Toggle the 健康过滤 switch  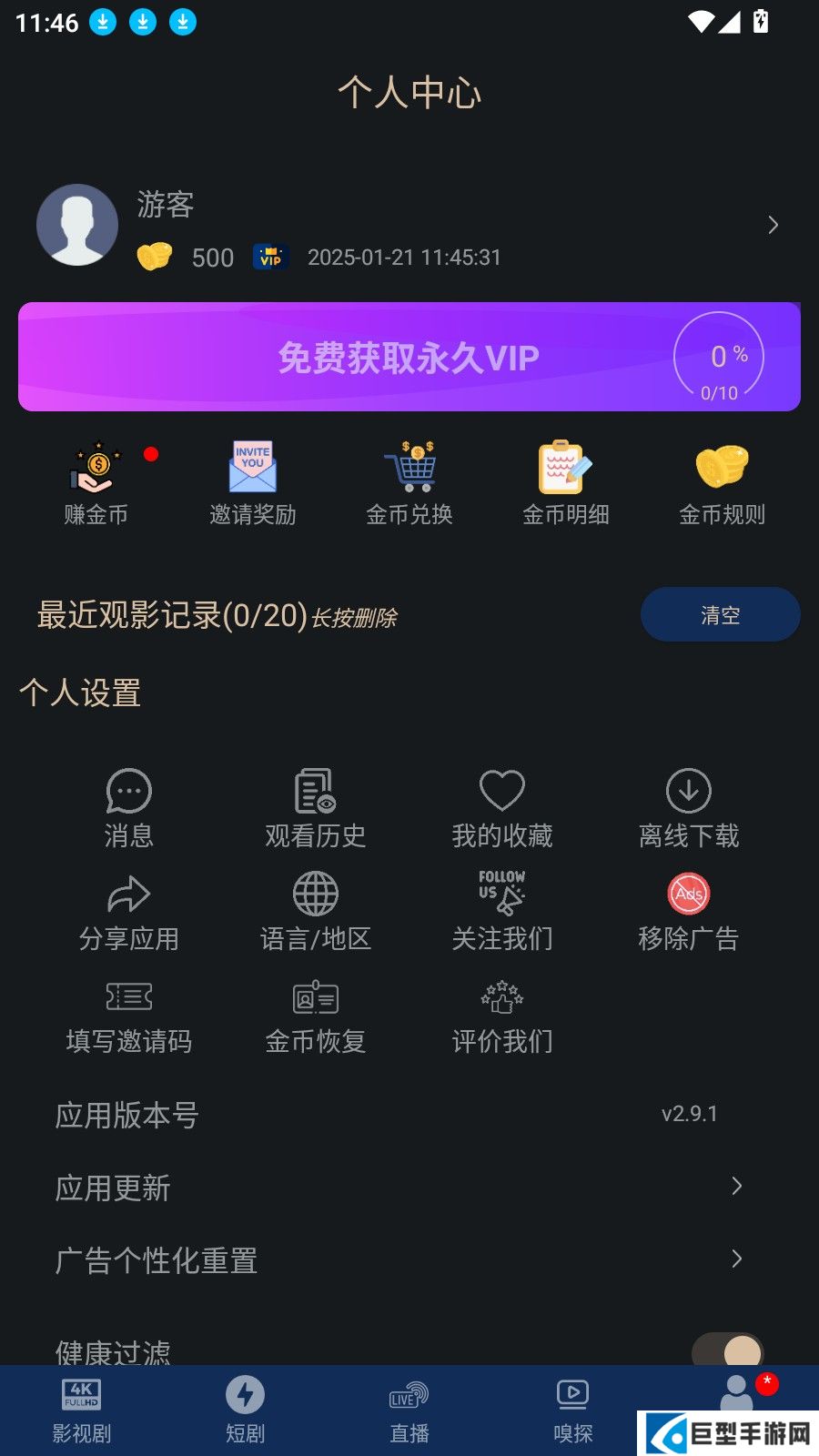(726, 1352)
